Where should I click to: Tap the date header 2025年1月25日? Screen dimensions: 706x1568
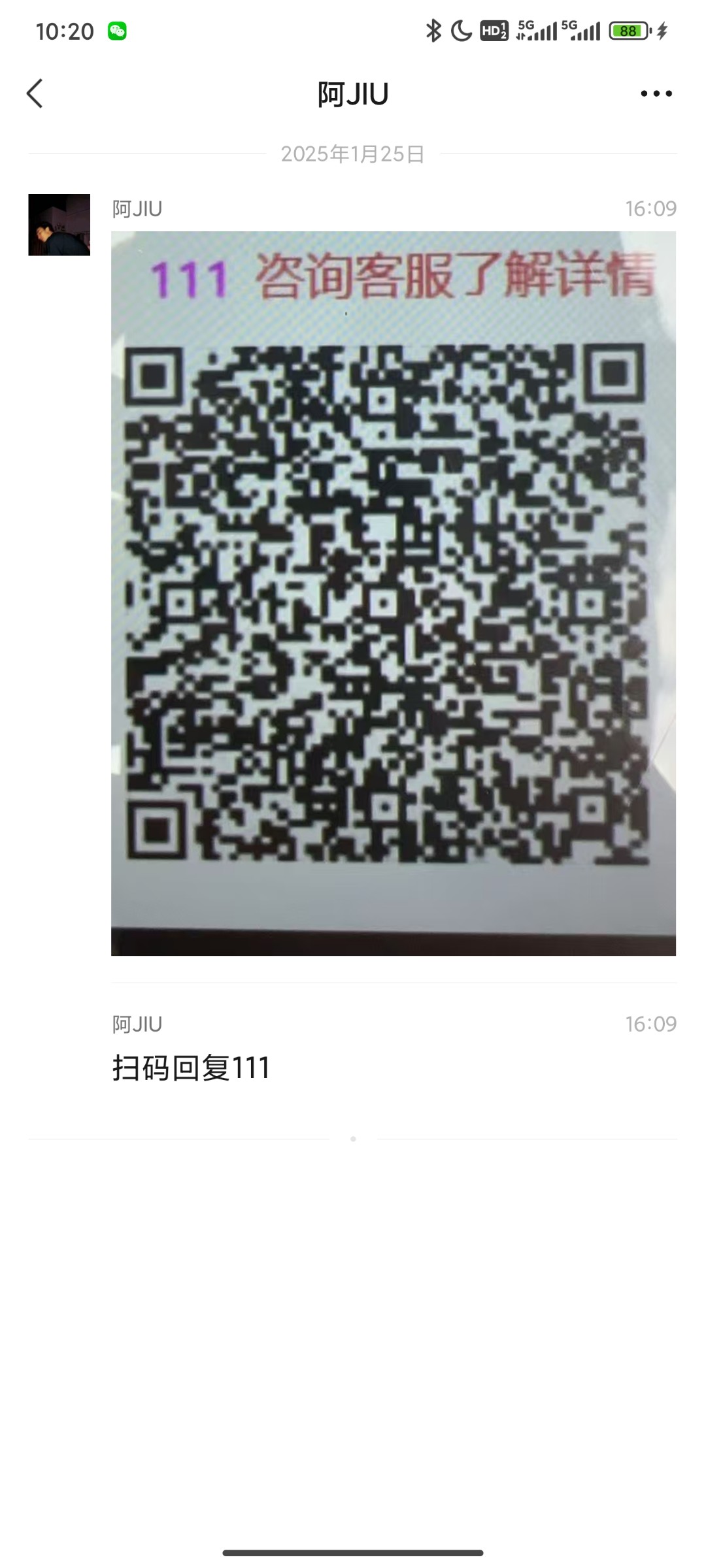351,155
